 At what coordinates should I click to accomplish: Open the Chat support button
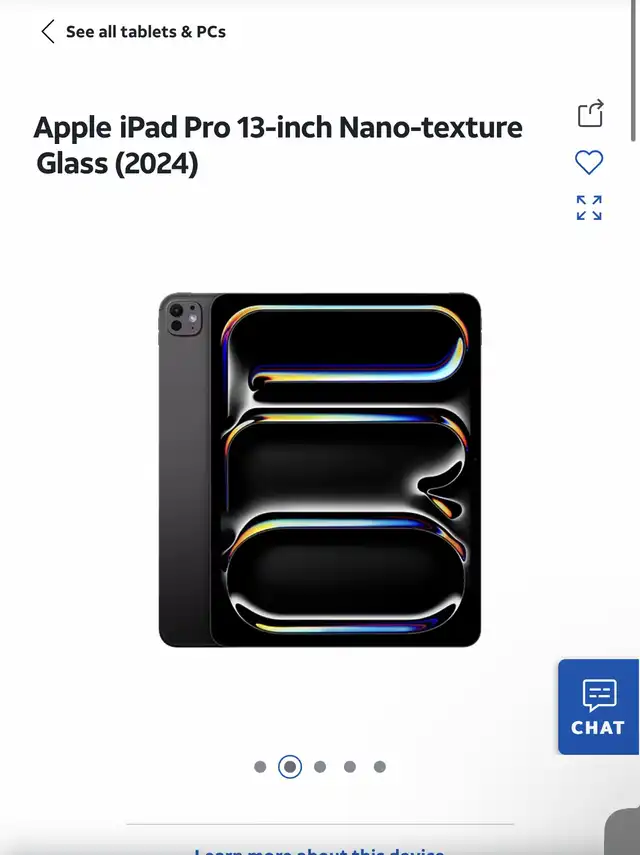click(x=598, y=708)
